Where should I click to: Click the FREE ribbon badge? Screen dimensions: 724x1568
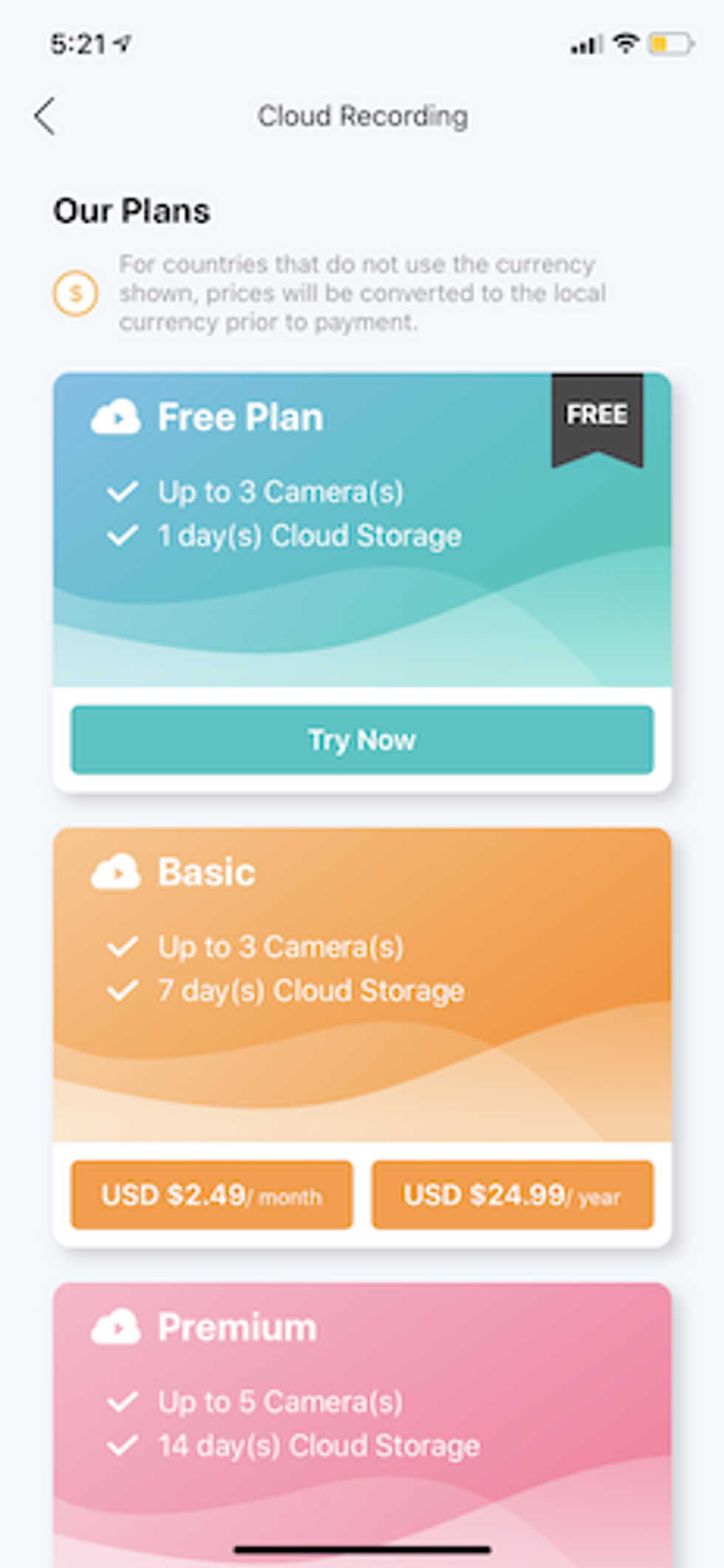[595, 416]
